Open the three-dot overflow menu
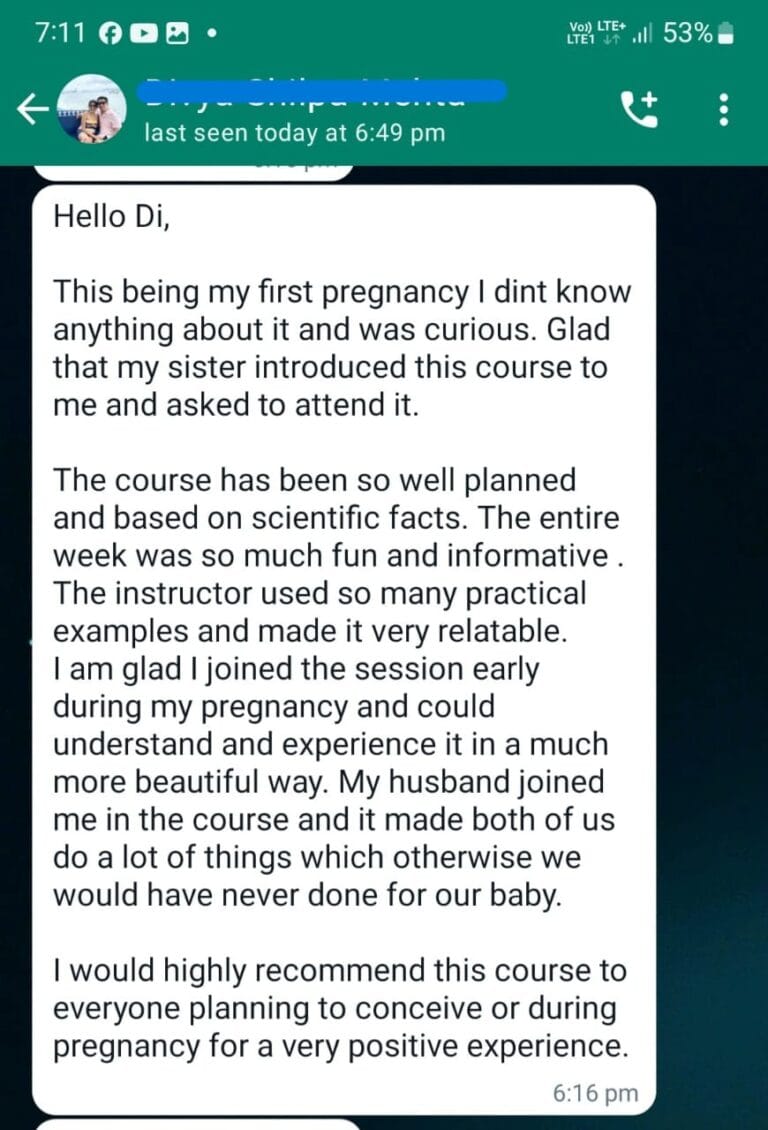The height and width of the screenshot is (1130, 768). pos(726,109)
